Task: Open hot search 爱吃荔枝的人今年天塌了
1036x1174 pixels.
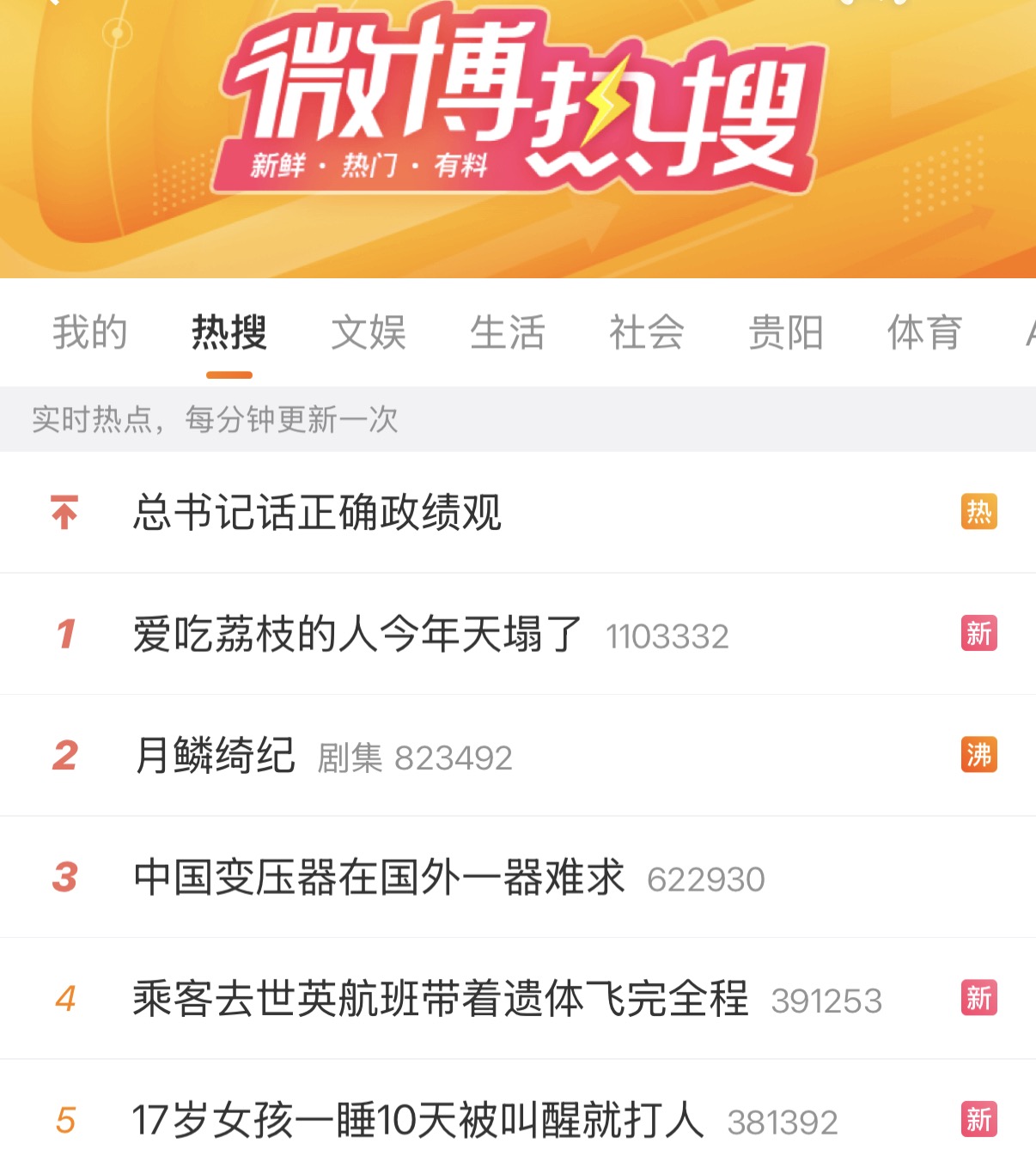Action: [x=357, y=635]
